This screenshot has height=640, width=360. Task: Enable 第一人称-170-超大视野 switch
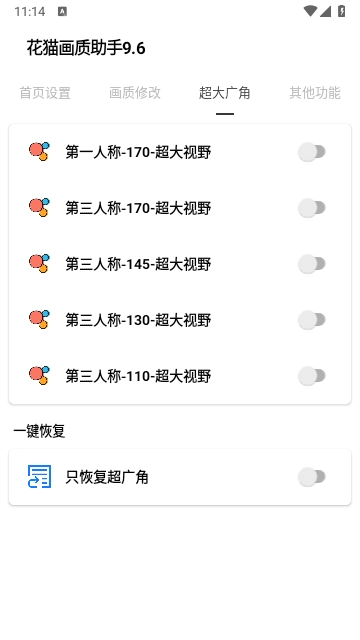[312, 152]
